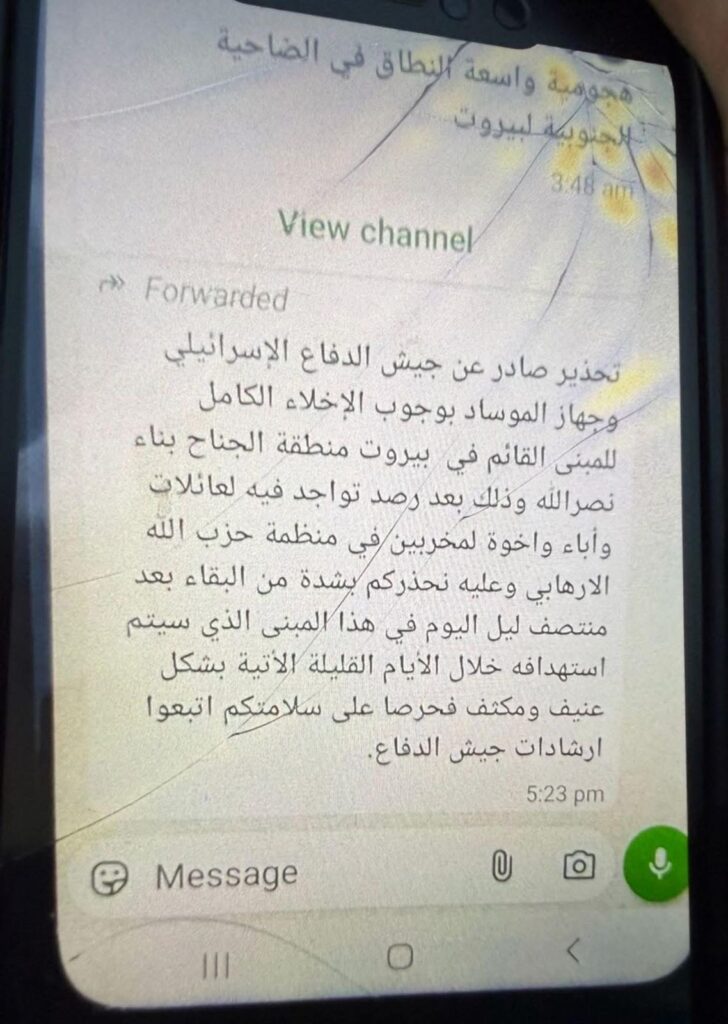The height and width of the screenshot is (1024, 728).
Task: Open the emoji sticker picker
Action: [x=109, y=878]
